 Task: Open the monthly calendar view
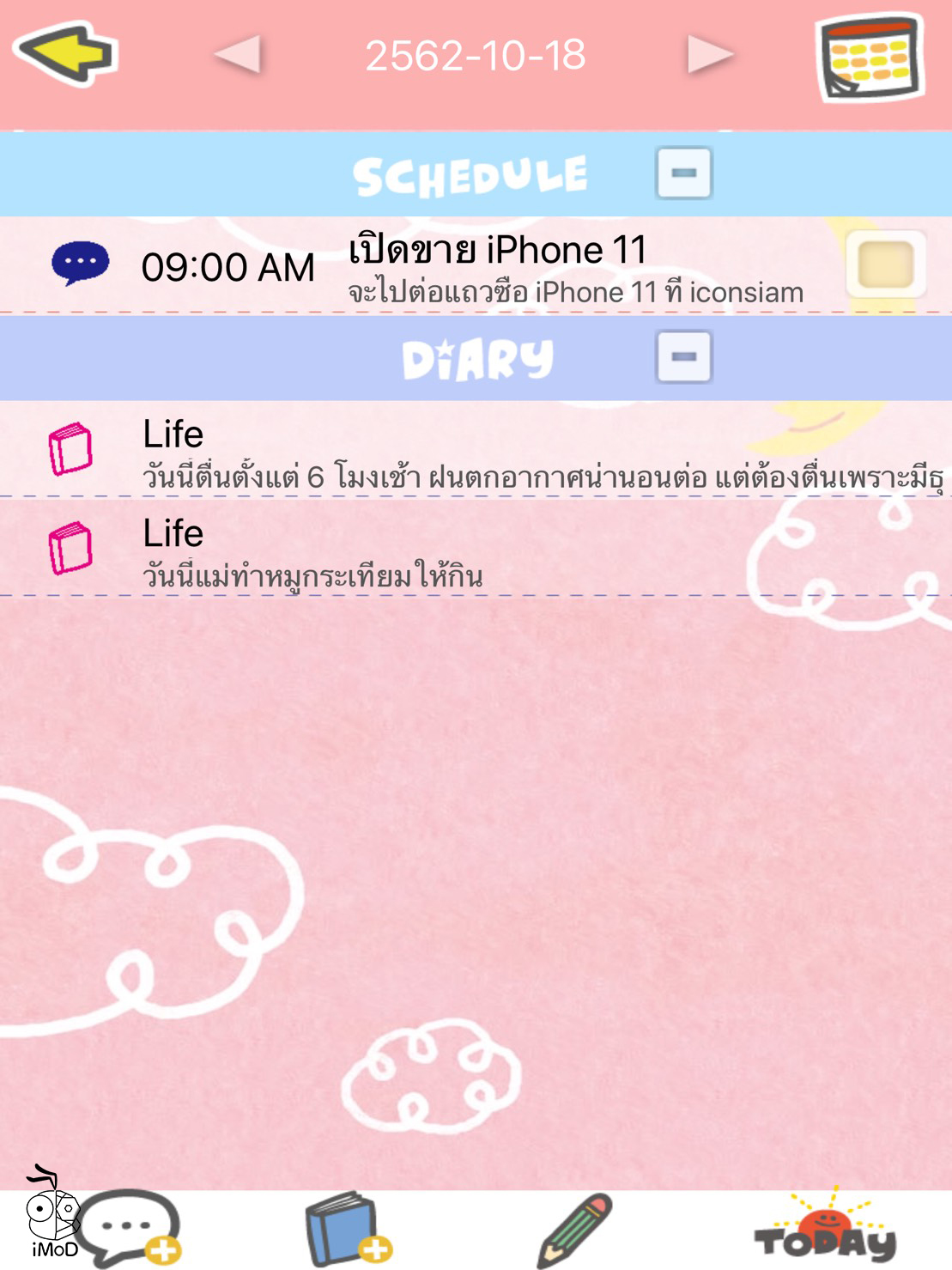[870, 58]
